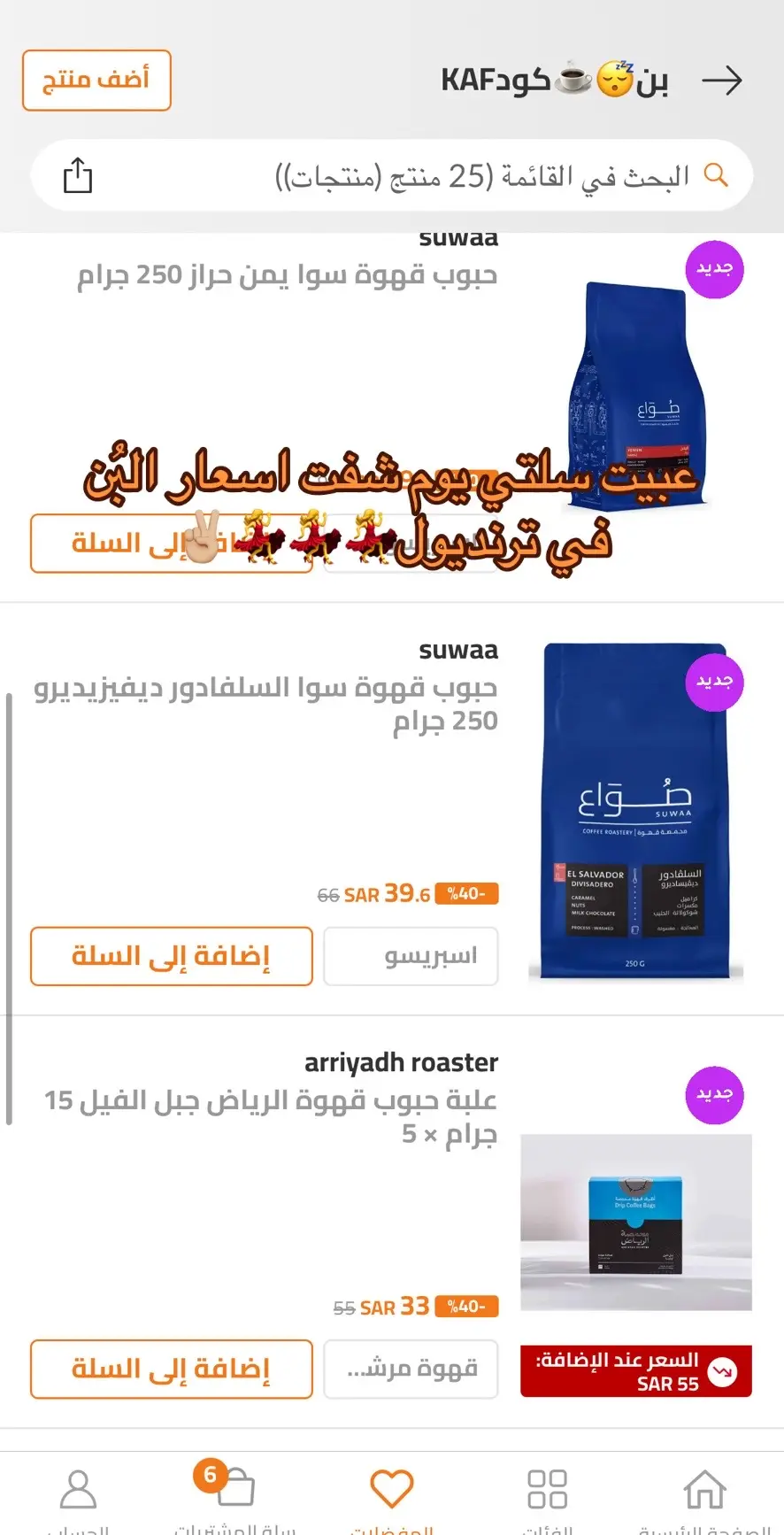
Task: Go back with the arrow icon
Action: 721,81
